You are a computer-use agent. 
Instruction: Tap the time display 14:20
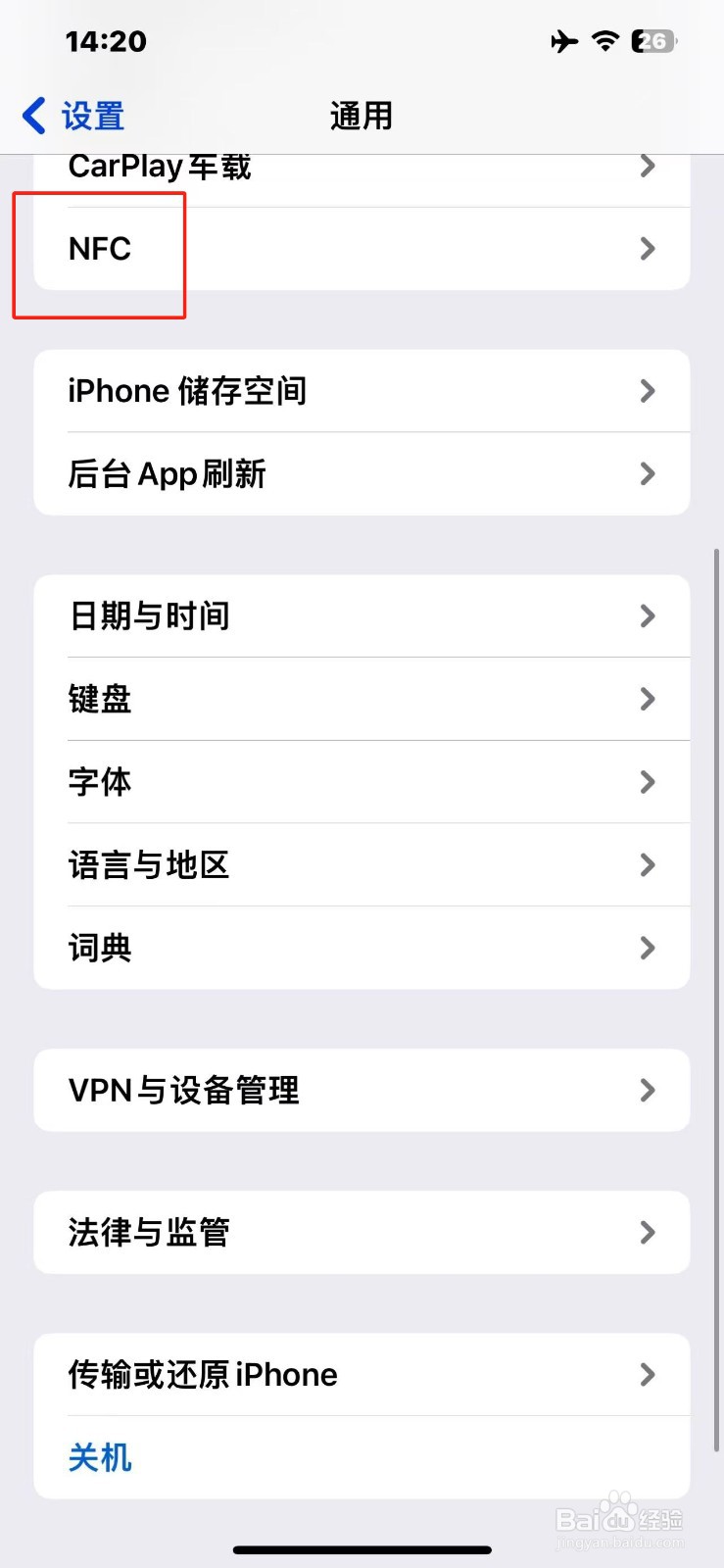tap(106, 41)
